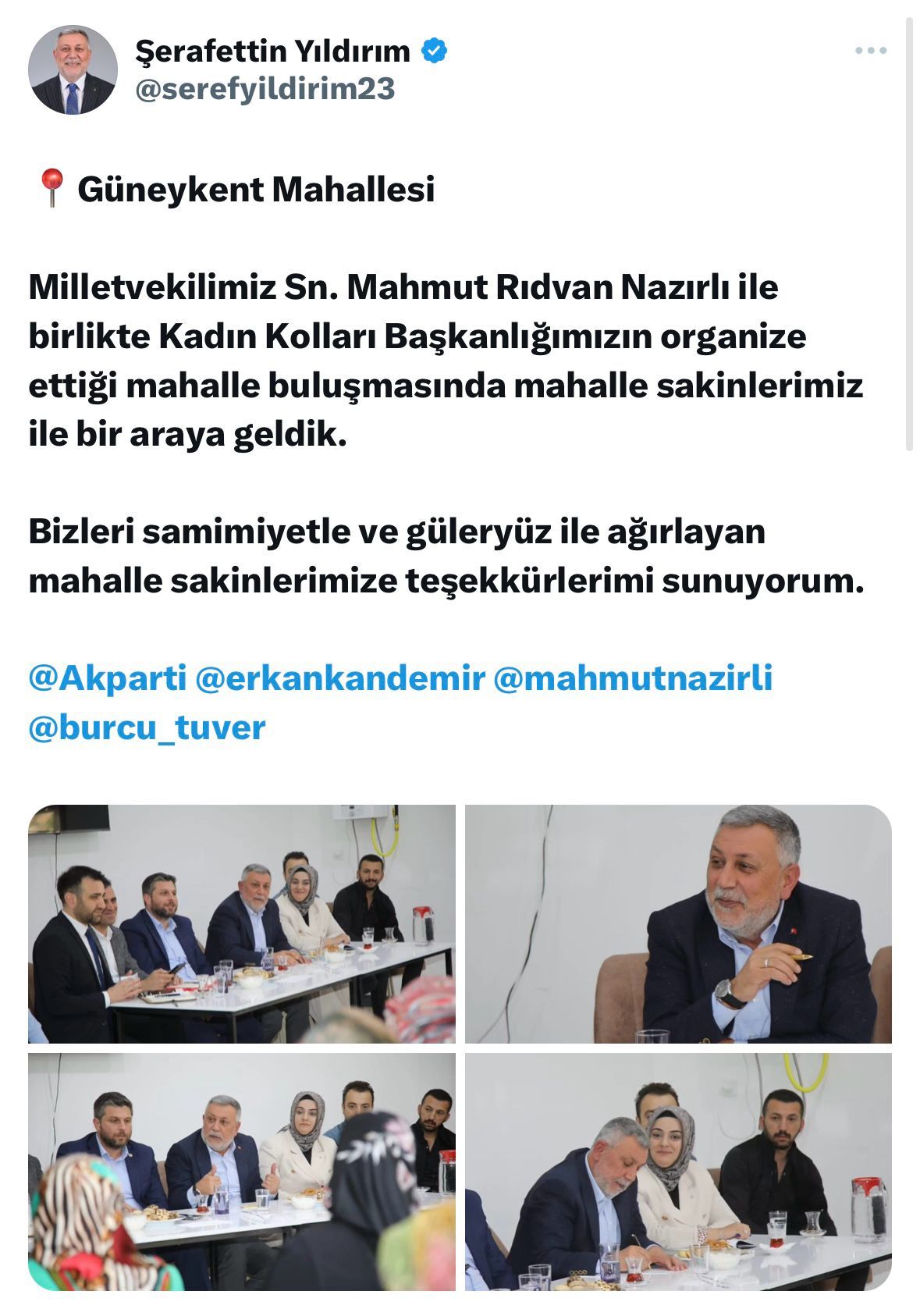View the close-up photo of man holding pen
This screenshot has width=920, height=1316.
678,923
